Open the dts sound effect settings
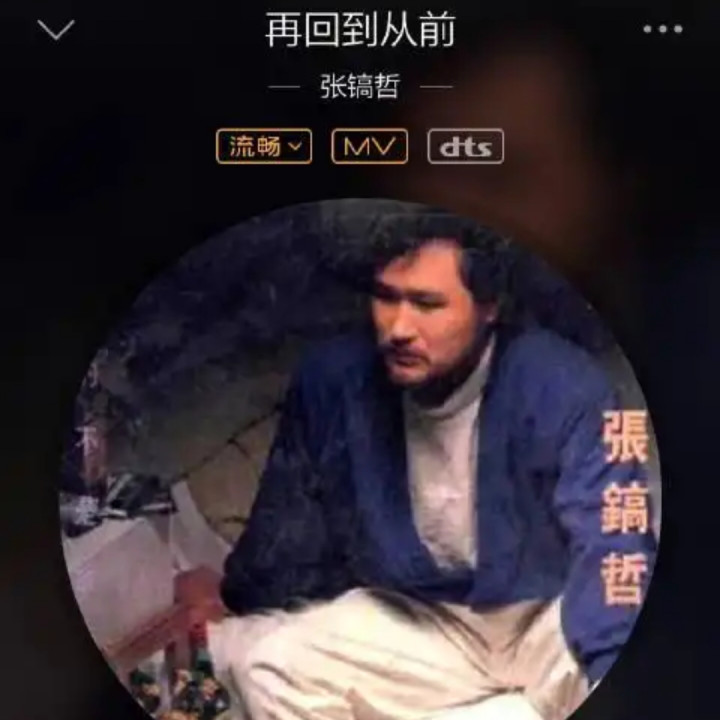 coord(465,147)
